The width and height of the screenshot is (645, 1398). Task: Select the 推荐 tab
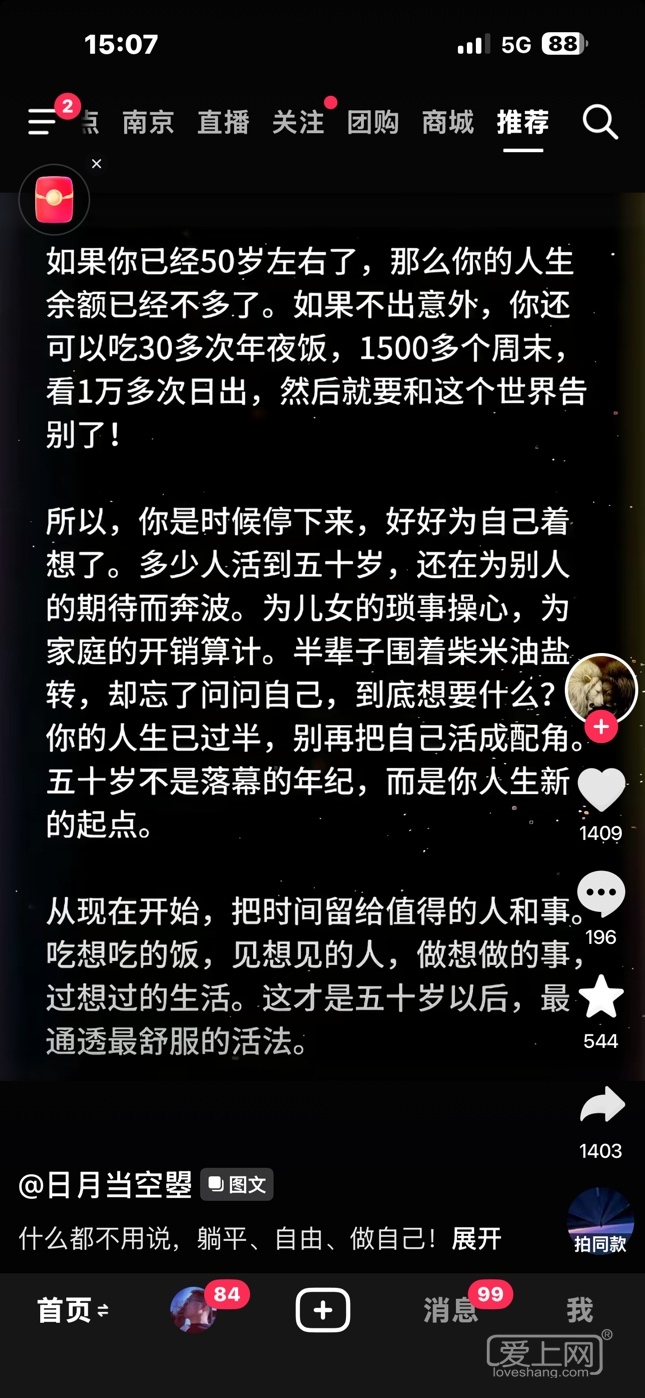(x=523, y=122)
